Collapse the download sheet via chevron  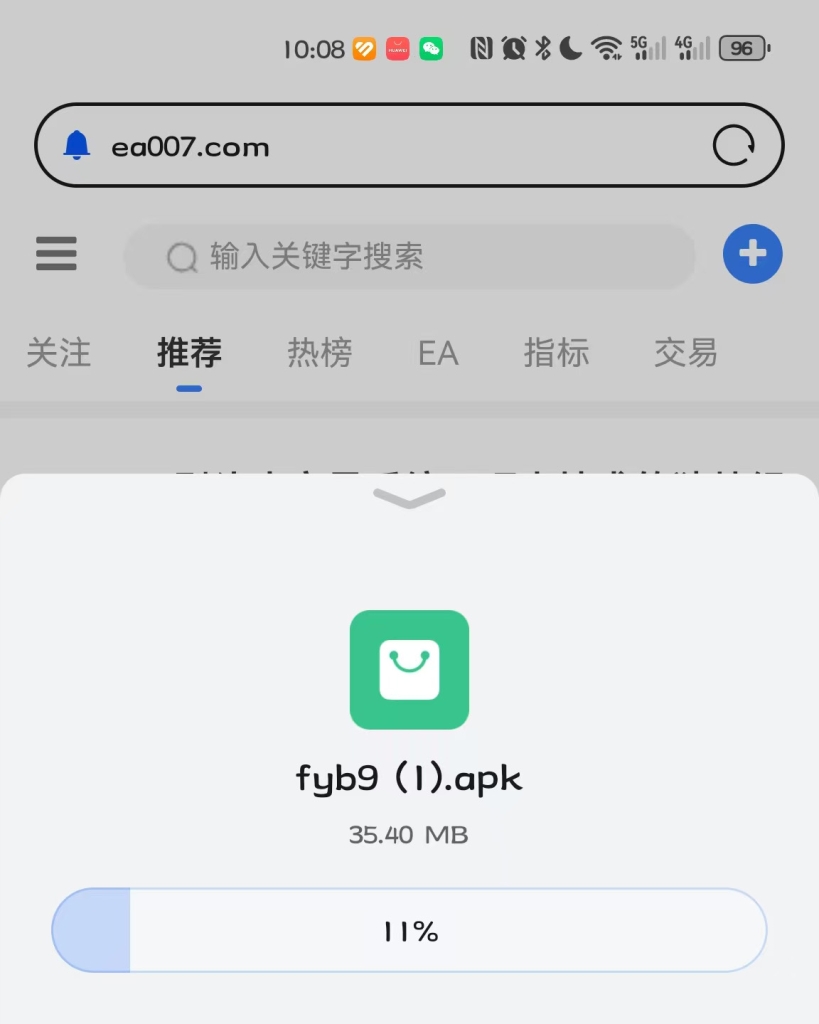[x=409, y=497]
